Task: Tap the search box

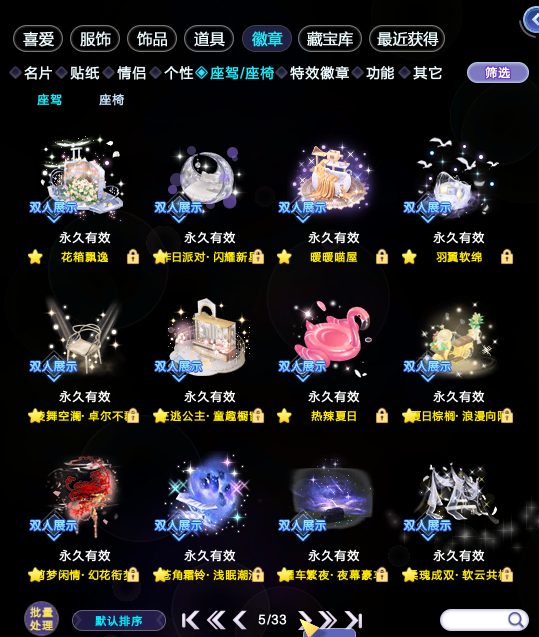Action: [484, 620]
